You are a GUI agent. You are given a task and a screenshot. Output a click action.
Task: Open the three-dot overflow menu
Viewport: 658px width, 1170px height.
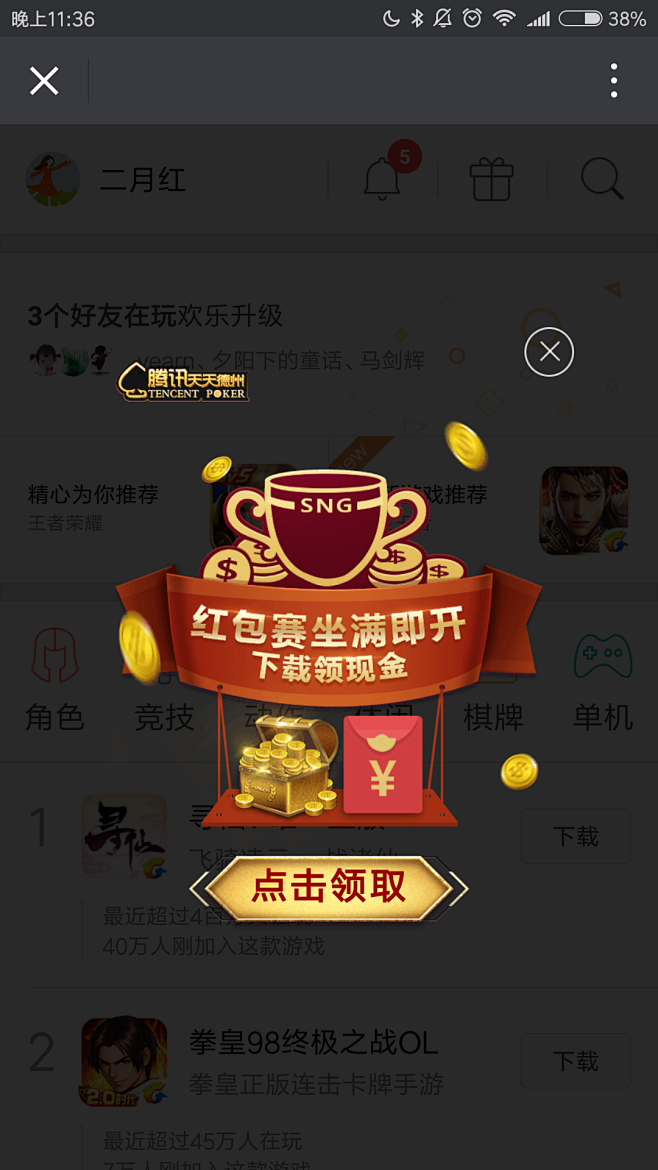(x=613, y=81)
